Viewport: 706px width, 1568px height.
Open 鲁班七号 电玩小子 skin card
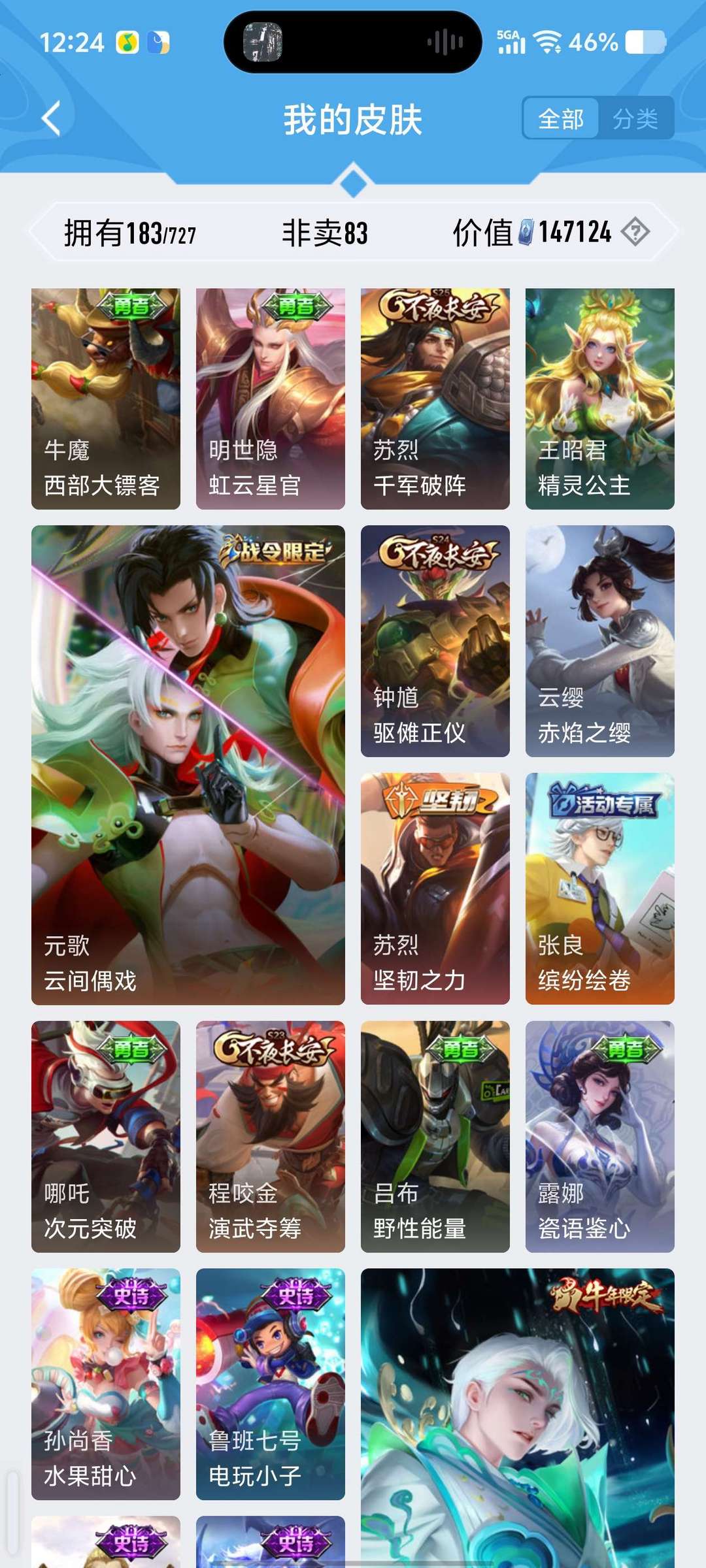(271, 1384)
